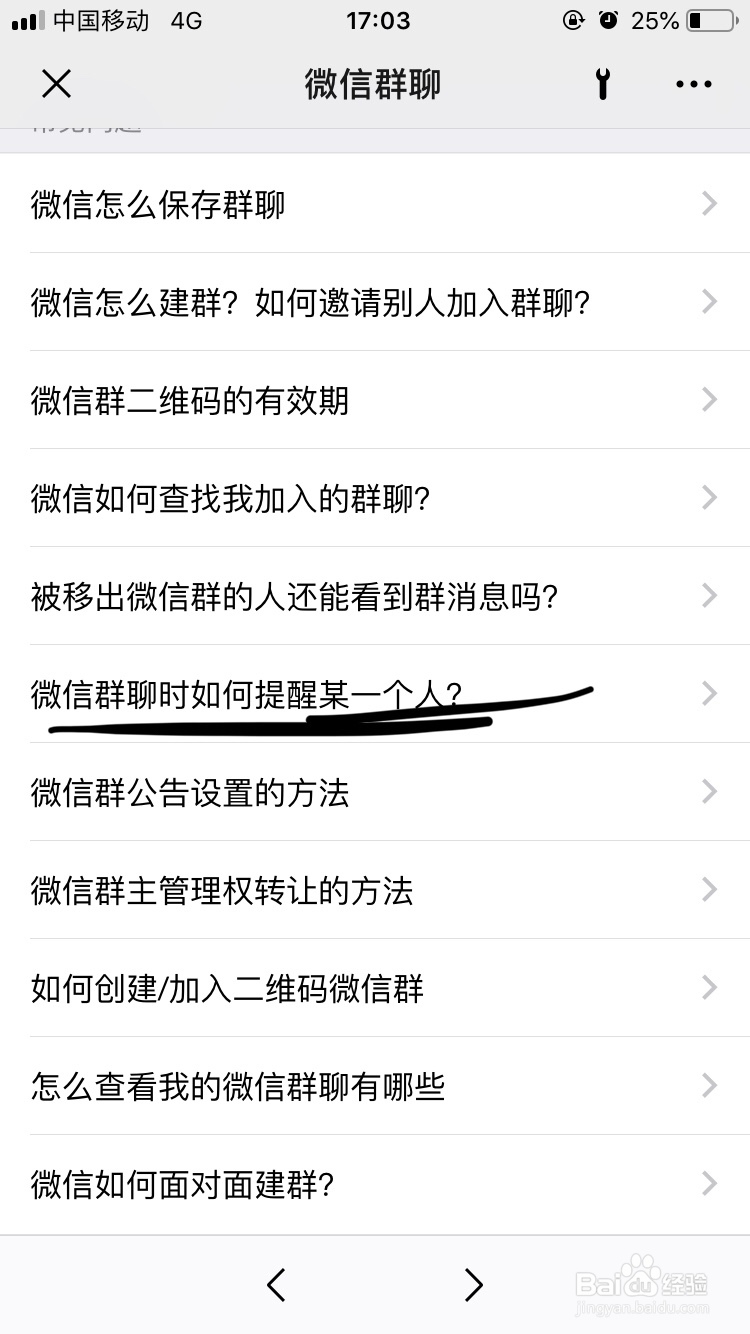Expand the chevron beside 微信群二维码的有效期
The height and width of the screenshot is (1334, 750).
tap(708, 400)
